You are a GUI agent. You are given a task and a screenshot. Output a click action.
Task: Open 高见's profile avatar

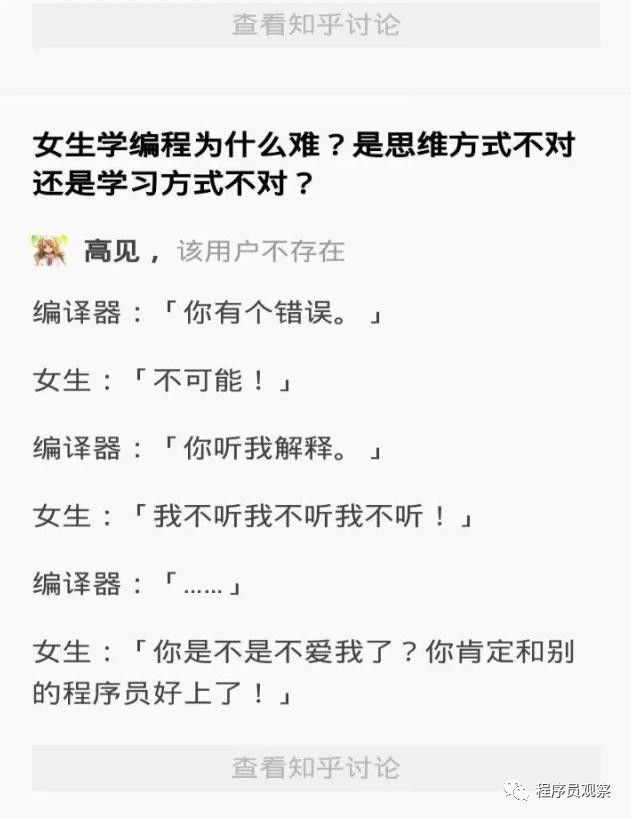50,251
